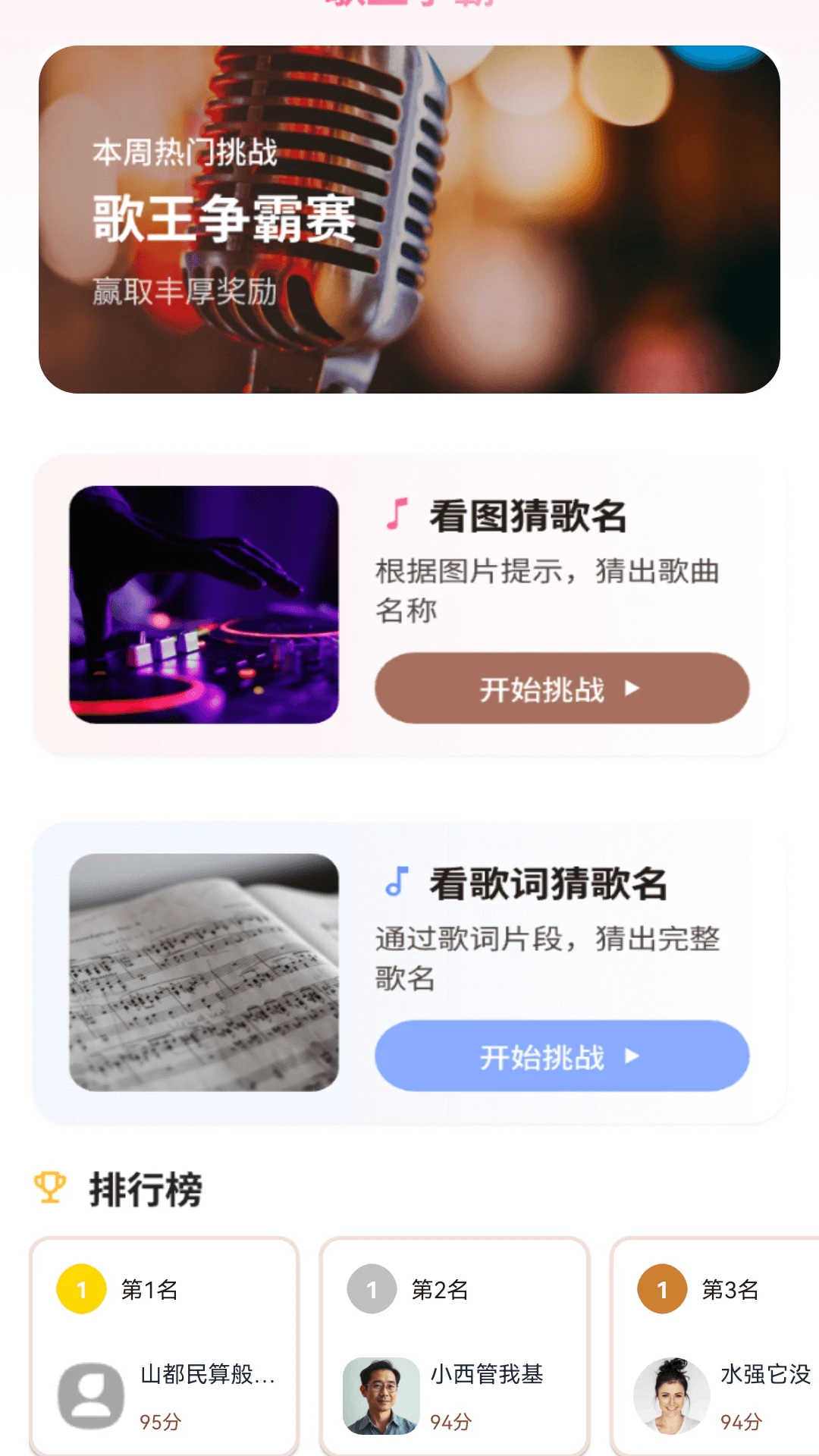The image size is (819, 1456).
Task: Select the red music note icon beside 看图猜歌名
Action: coord(397,513)
